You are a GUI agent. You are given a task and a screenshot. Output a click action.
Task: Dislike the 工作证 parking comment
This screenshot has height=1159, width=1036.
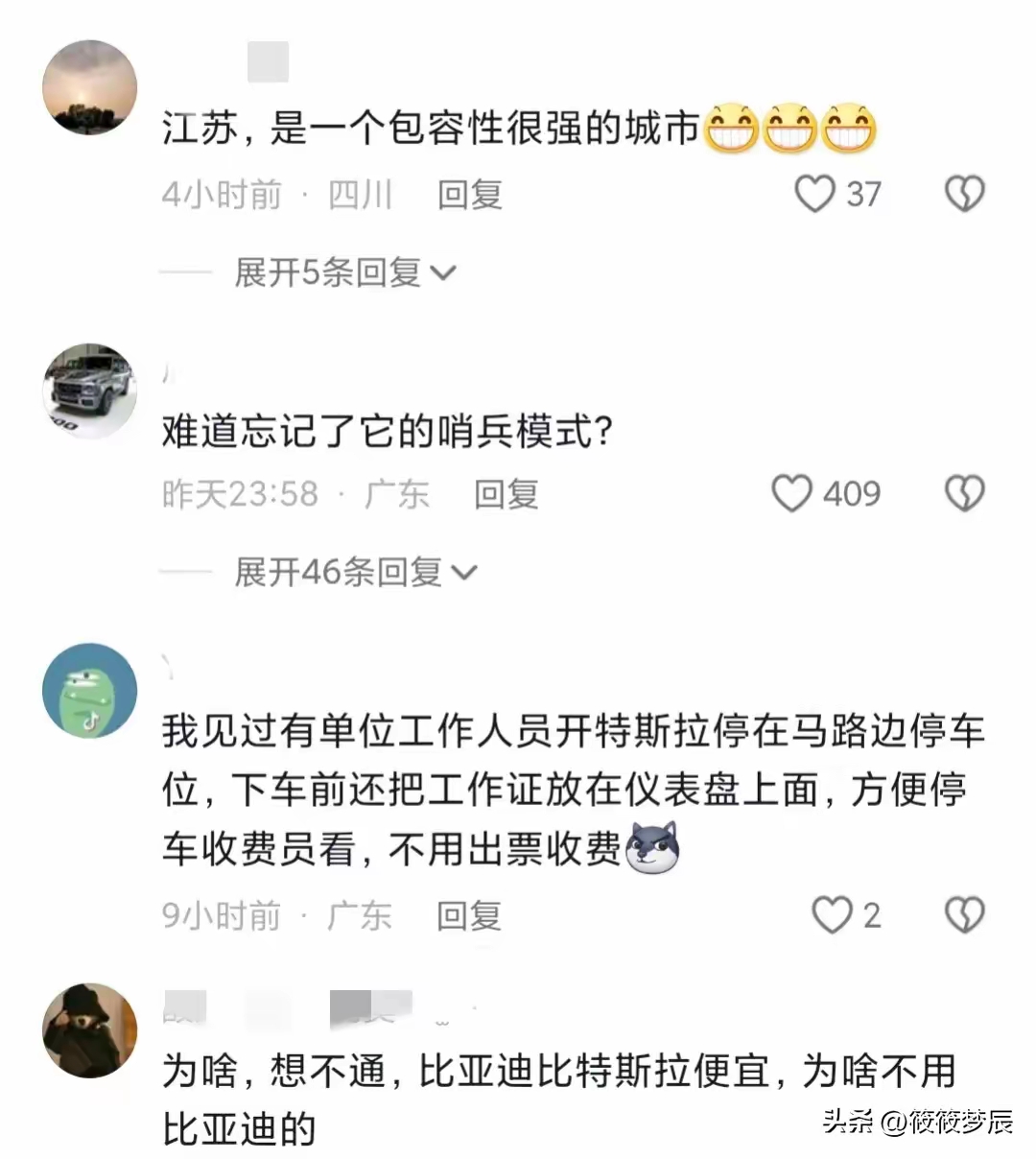pyautogui.click(x=964, y=915)
